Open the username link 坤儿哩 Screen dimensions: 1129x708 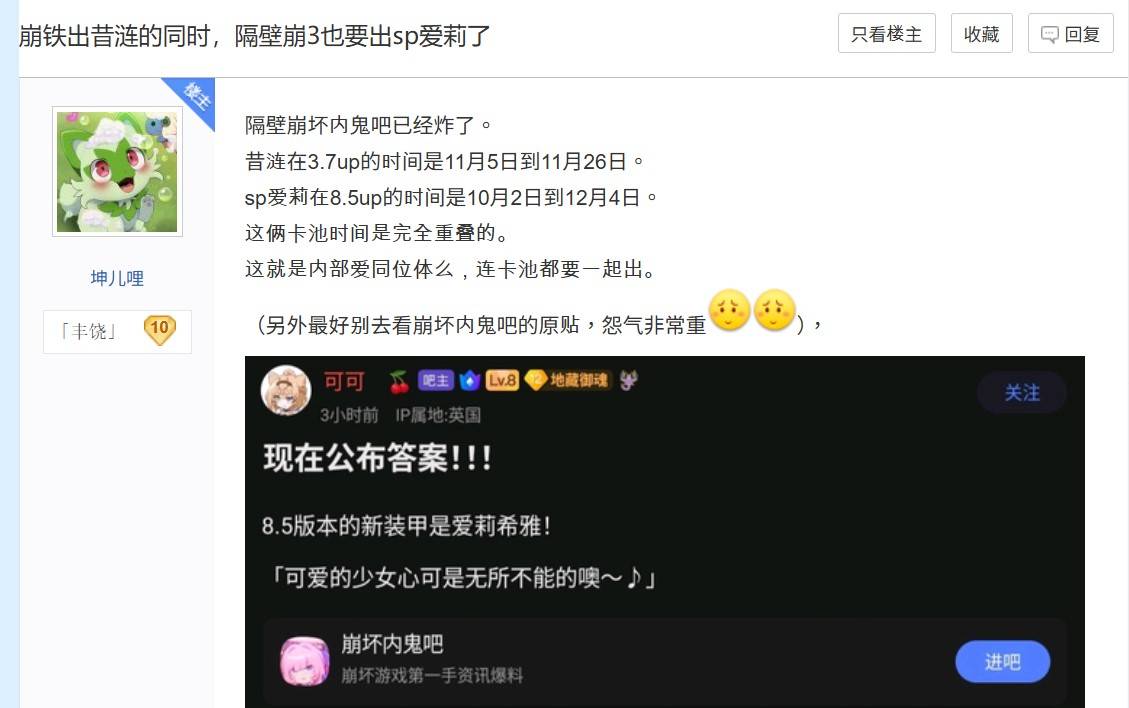click(117, 278)
